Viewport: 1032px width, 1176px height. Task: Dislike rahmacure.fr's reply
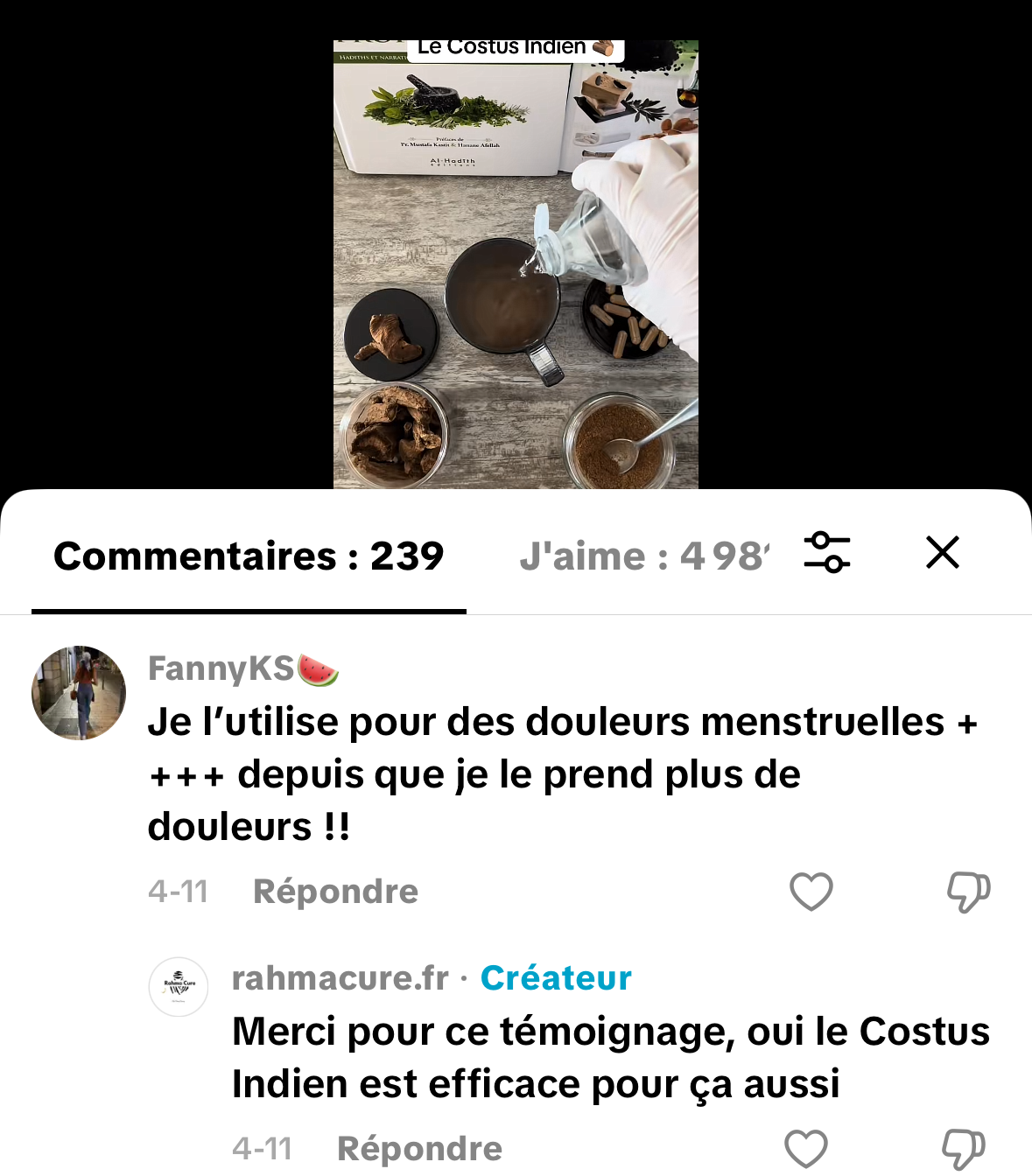pyautogui.click(x=964, y=1149)
